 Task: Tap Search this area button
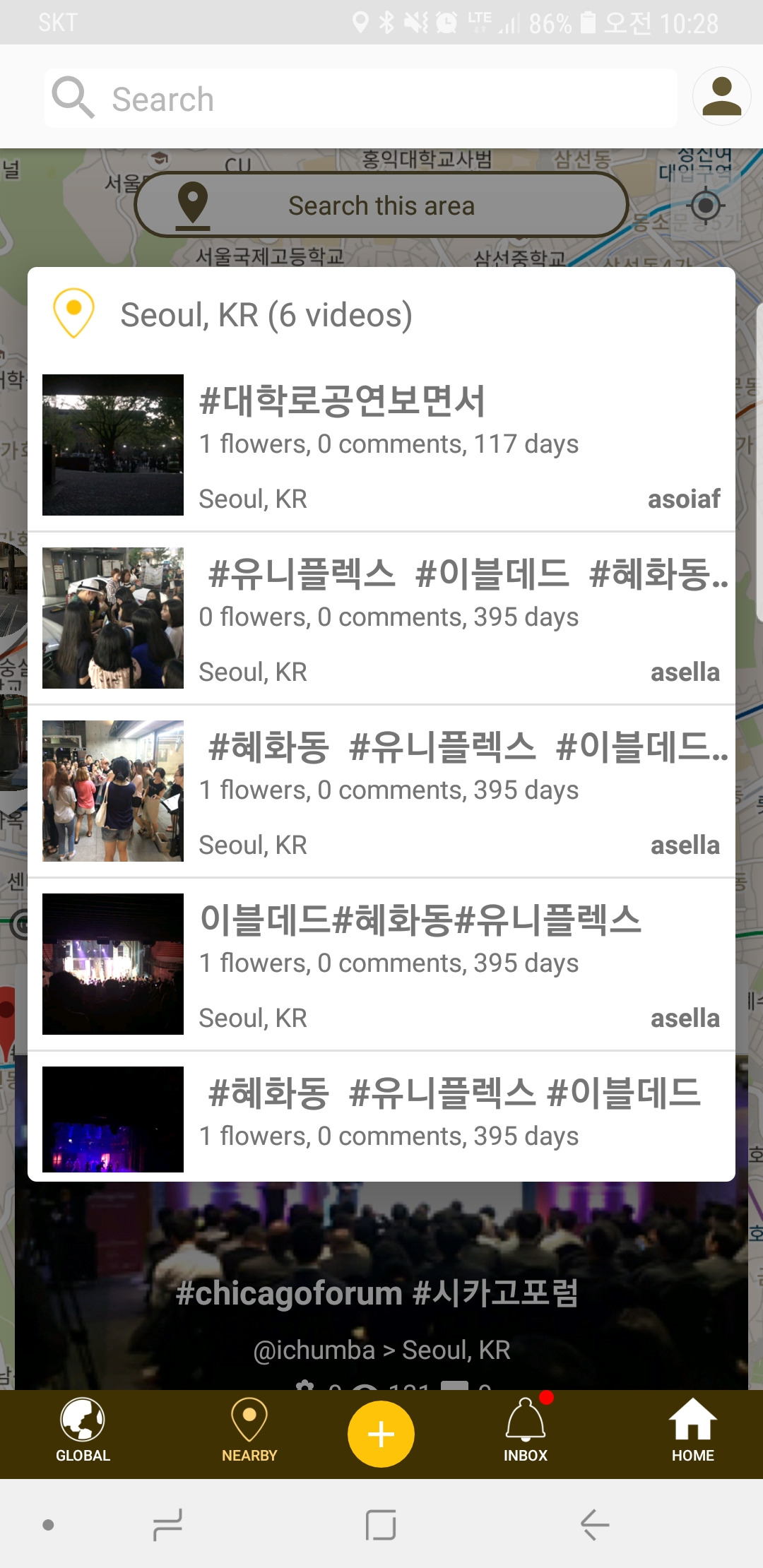point(381,206)
